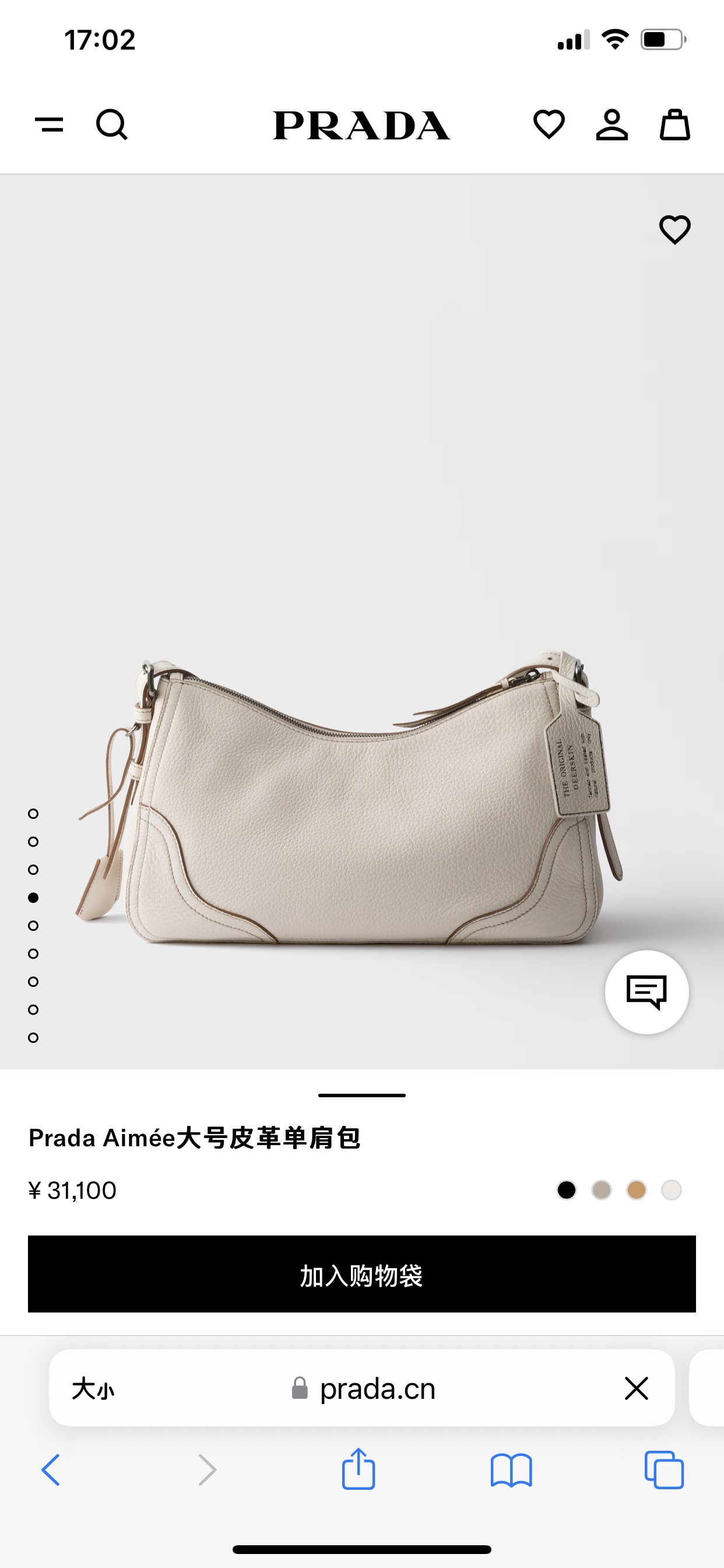Select the caramel tan color swatch

tap(637, 1190)
